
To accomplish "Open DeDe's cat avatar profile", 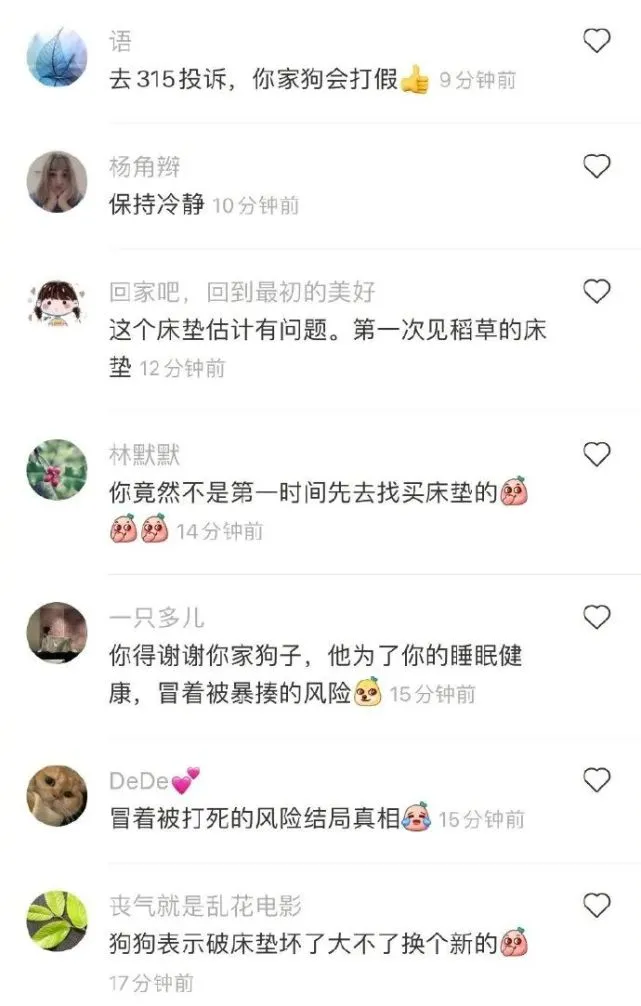I will (x=56, y=796).
